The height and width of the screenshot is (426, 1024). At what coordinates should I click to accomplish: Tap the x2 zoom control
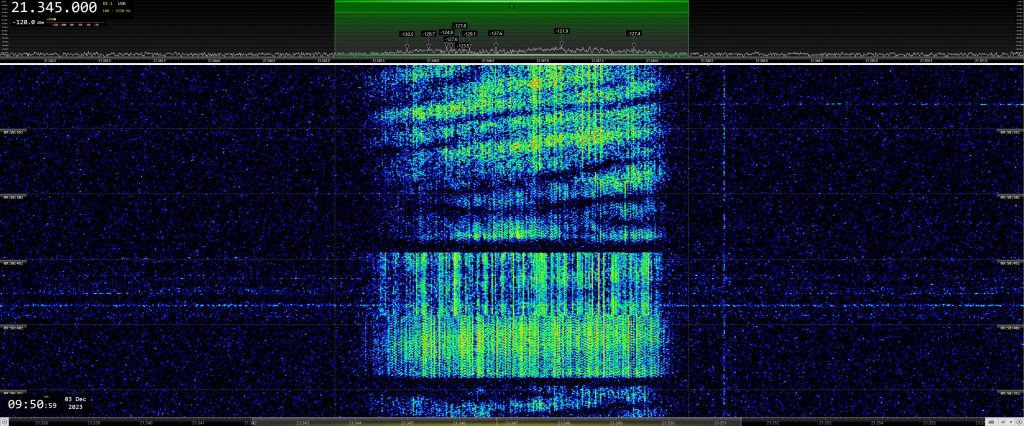coord(1004,422)
